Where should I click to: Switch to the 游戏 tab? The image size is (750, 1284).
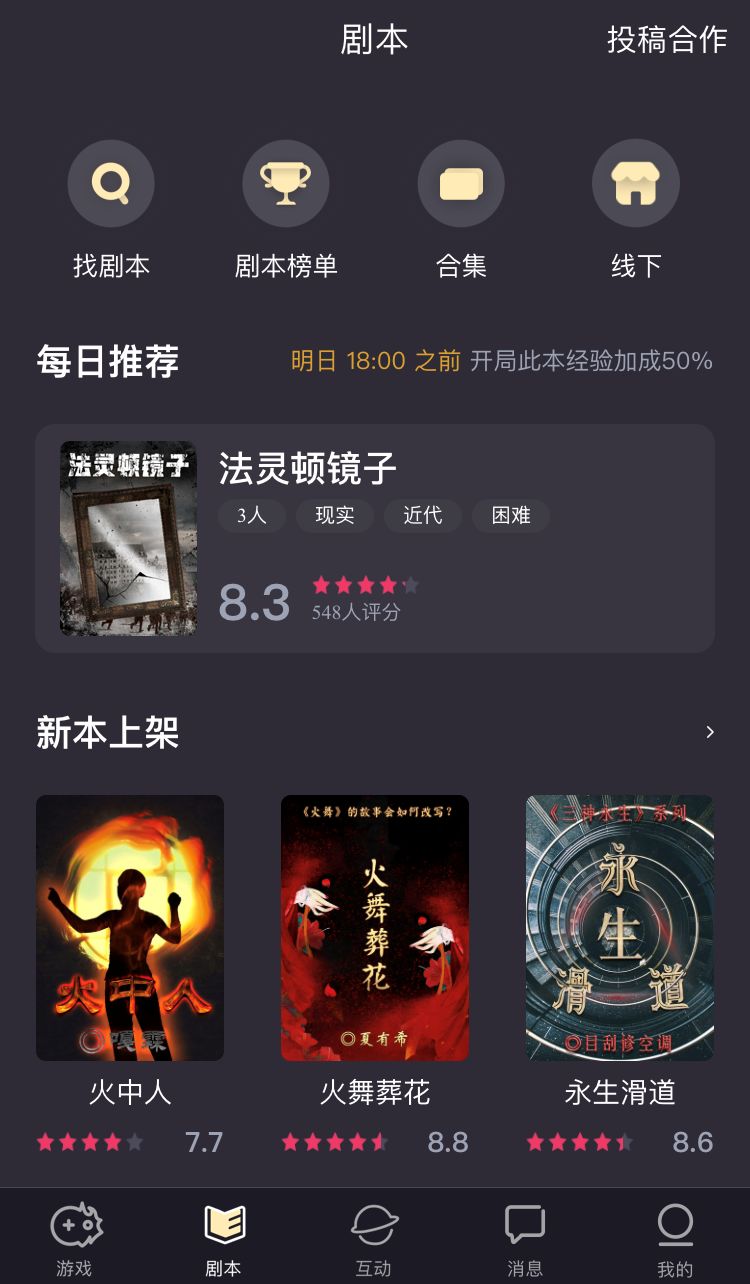(x=75, y=1240)
